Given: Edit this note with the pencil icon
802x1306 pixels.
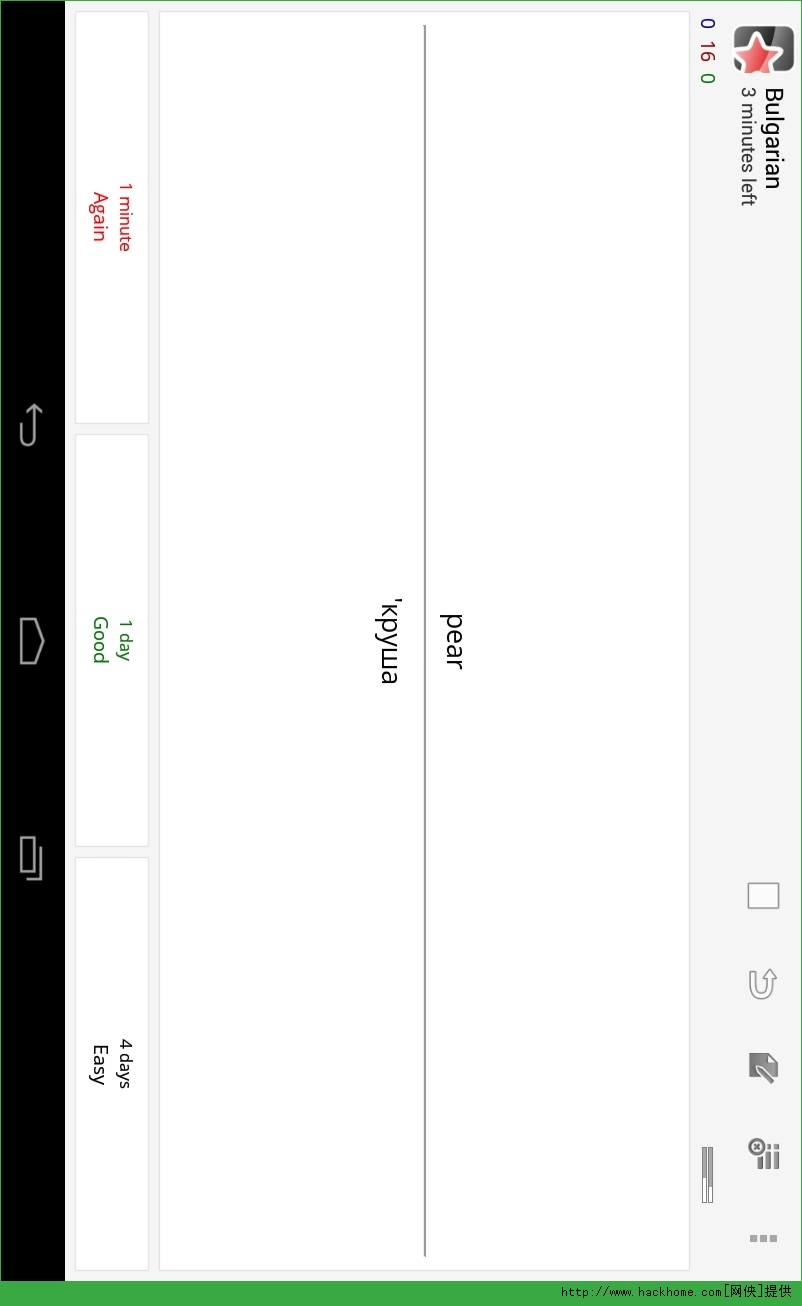Looking at the screenshot, I should 763,1067.
